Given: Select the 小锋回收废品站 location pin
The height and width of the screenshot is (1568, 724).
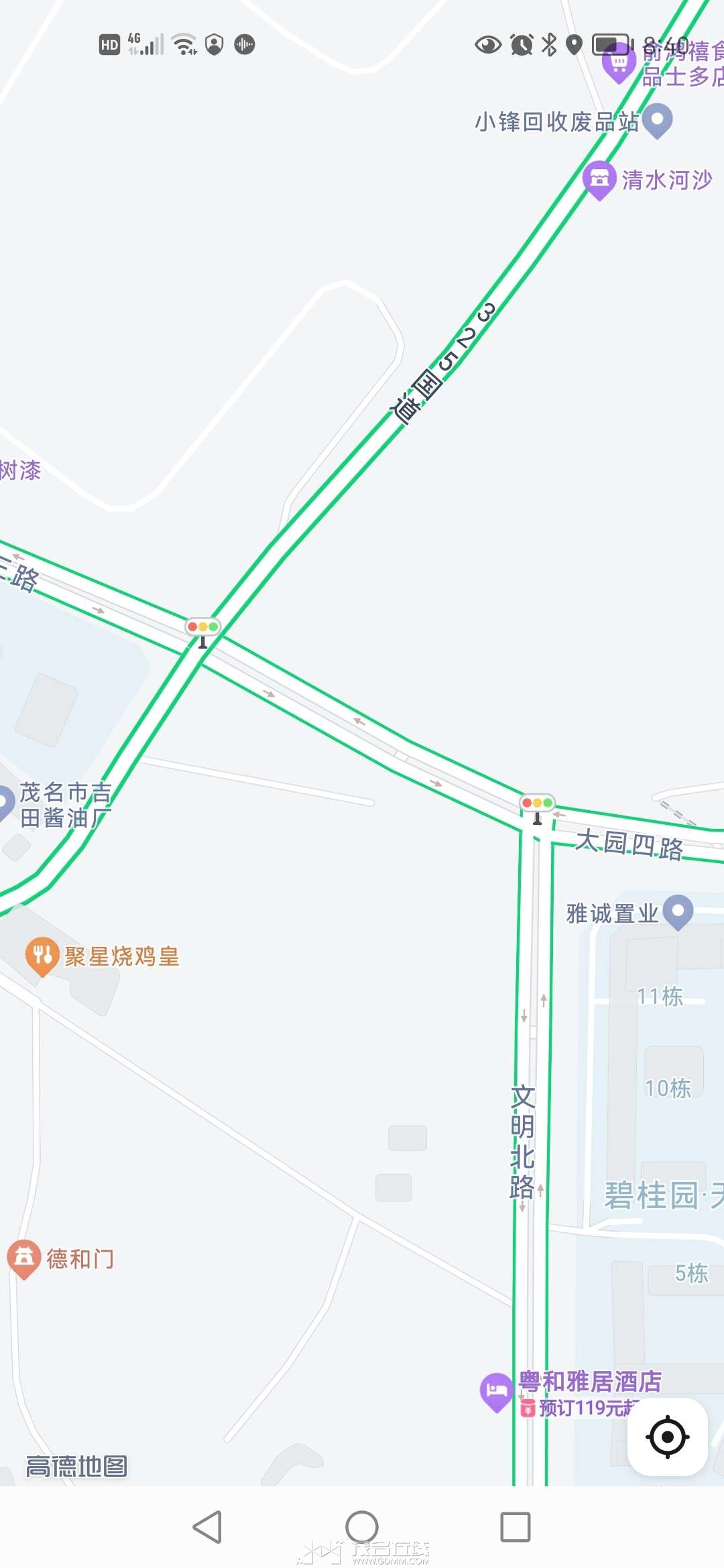Looking at the screenshot, I should pyautogui.click(x=657, y=121).
